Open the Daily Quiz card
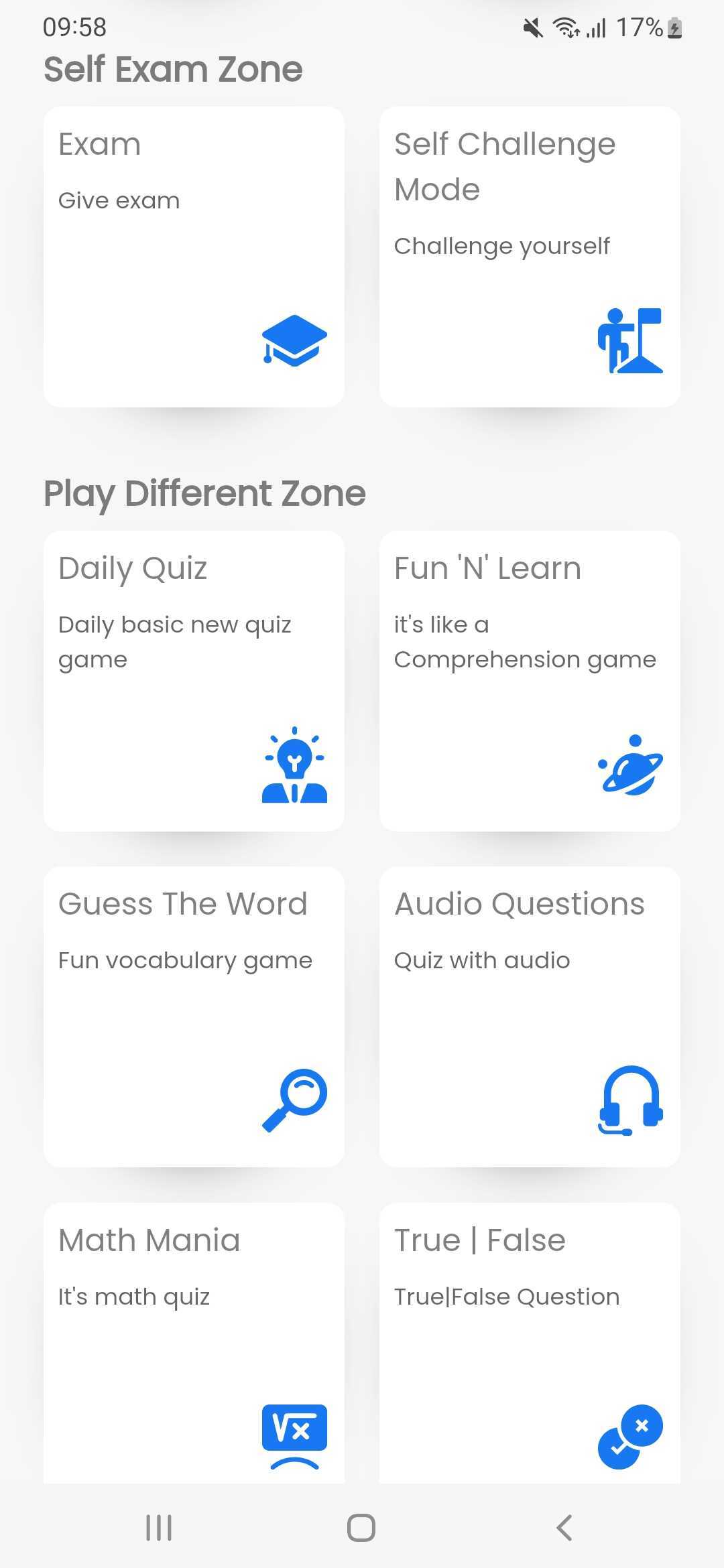 (194, 681)
